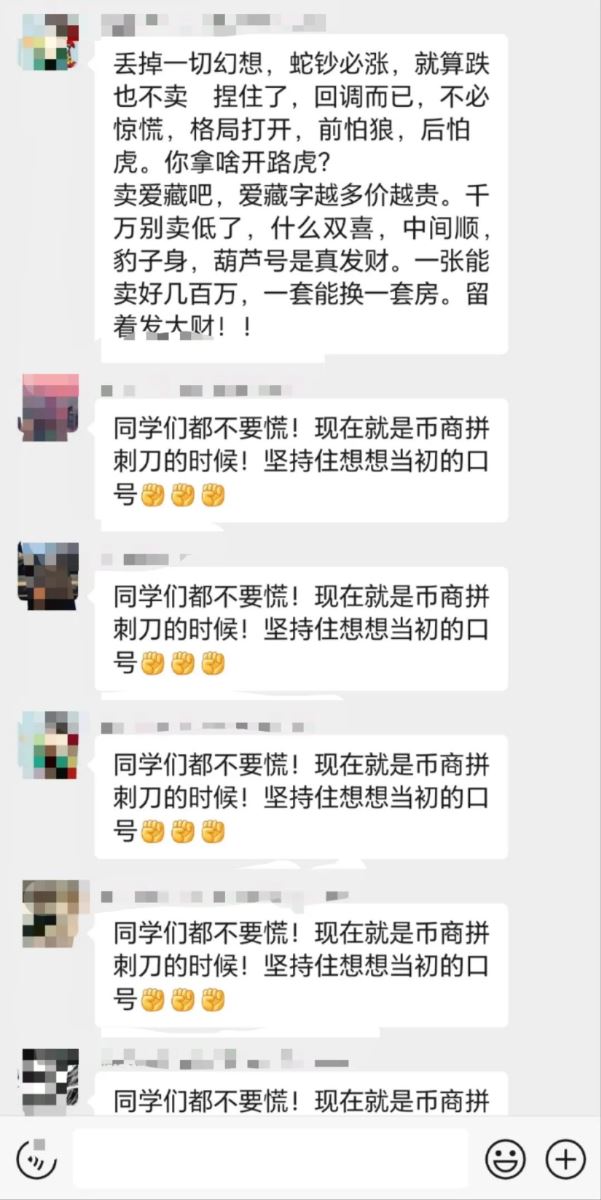This screenshot has width=601, height=1200.
Task: Open profile of sender of 蛇钞必涨 message
Action: [49, 42]
